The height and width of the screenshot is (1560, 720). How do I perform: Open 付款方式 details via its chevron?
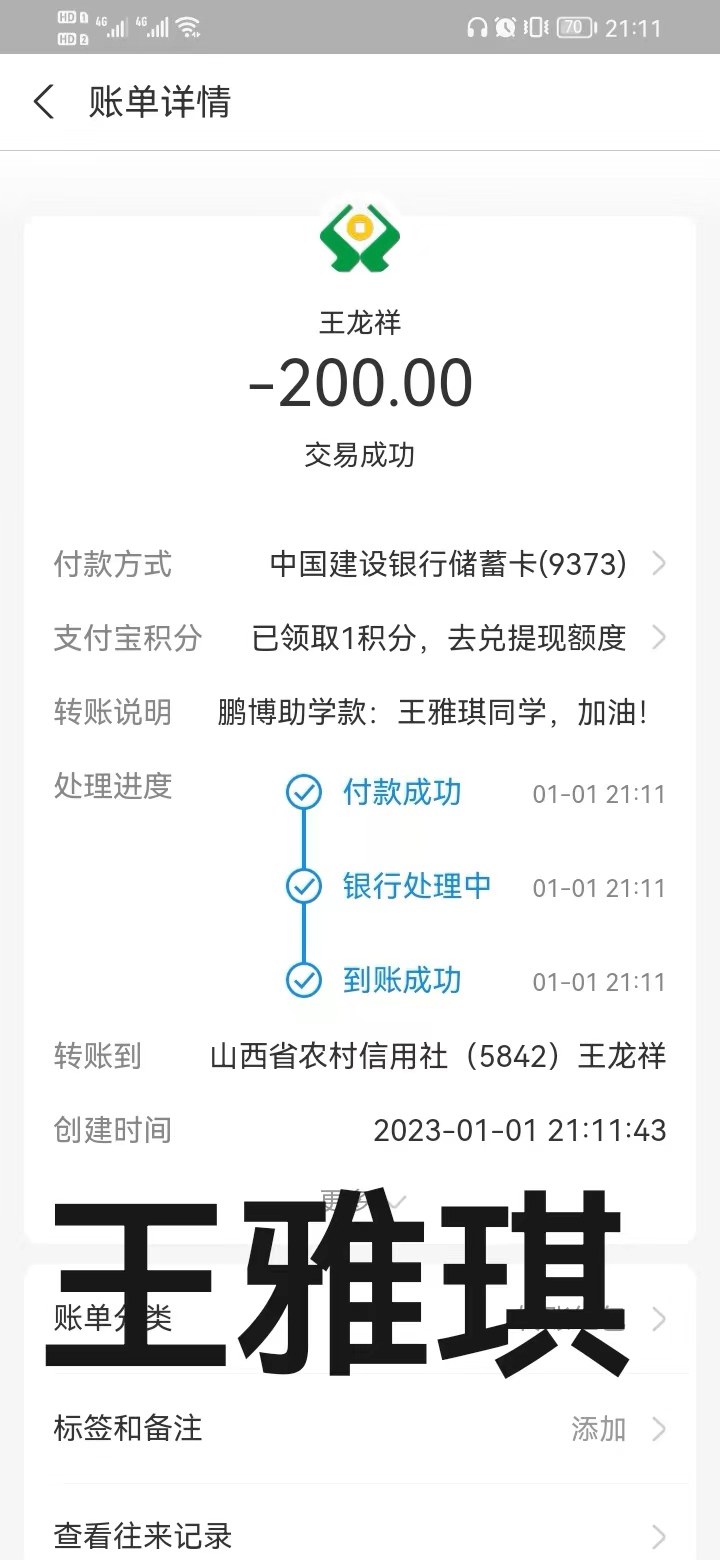point(659,564)
